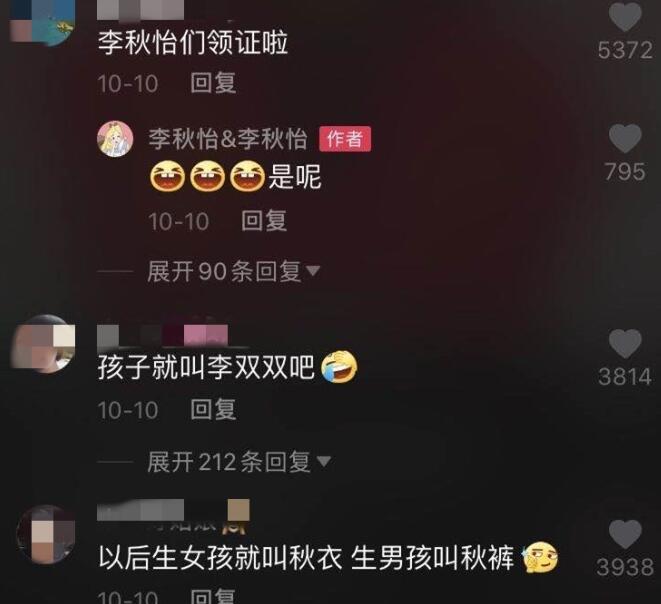The image size is (661, 604).
Task: Like the comment about 秋衣 and 秋裤
Action: tap(625, 534)
